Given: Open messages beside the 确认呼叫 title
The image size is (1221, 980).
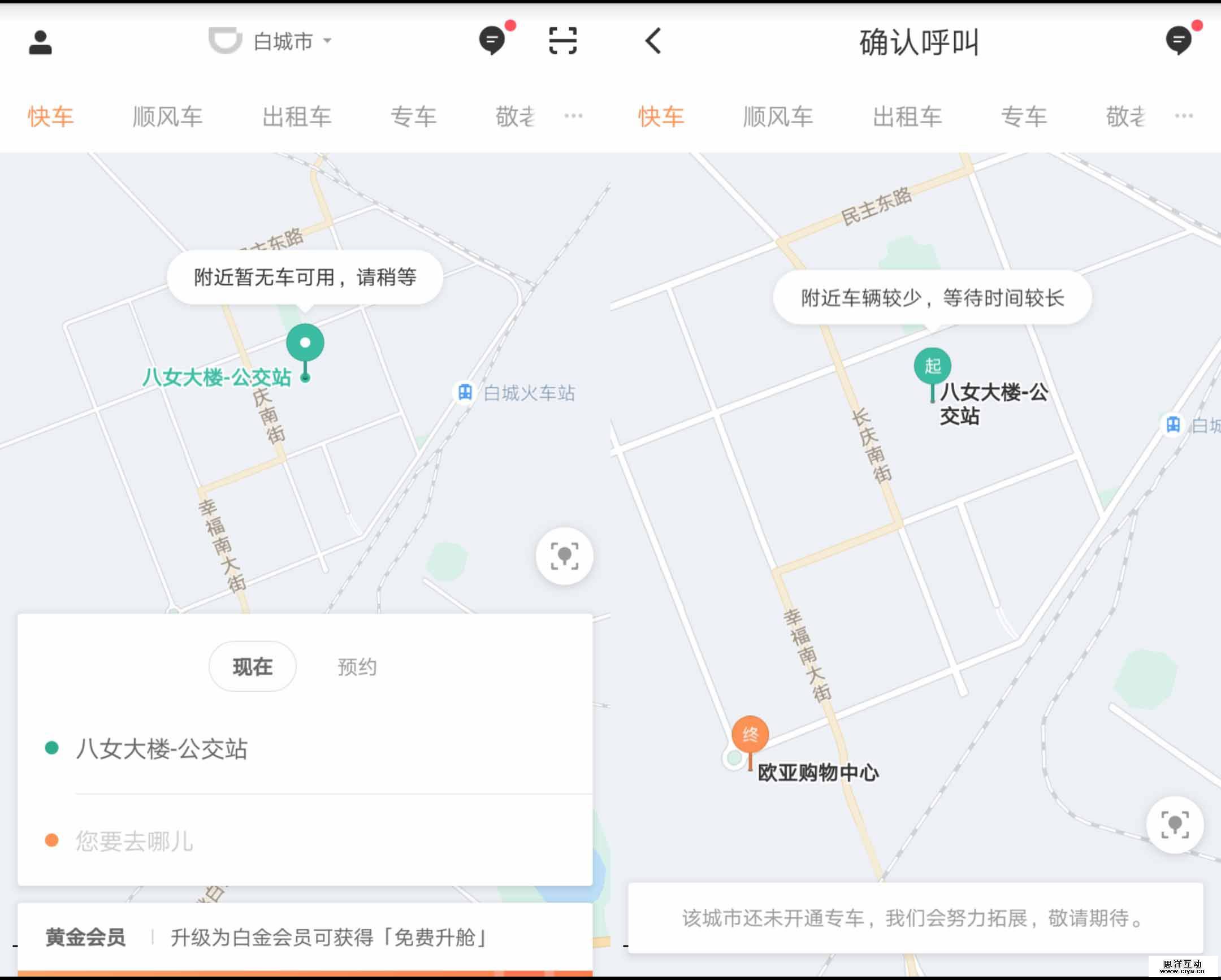Looking at the screenshot, I should [1179, 41].
